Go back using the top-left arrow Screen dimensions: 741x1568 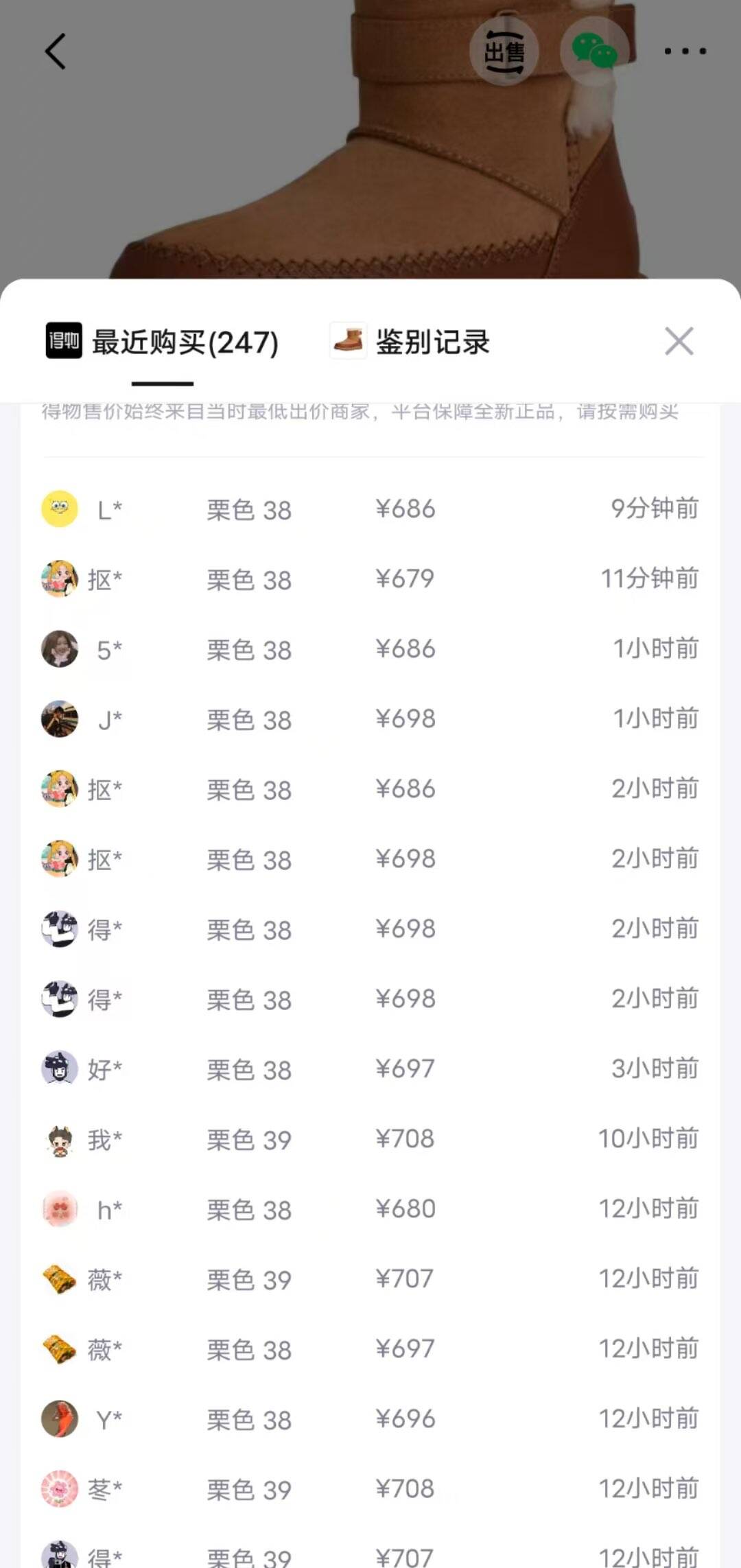[x=56, y=51]
